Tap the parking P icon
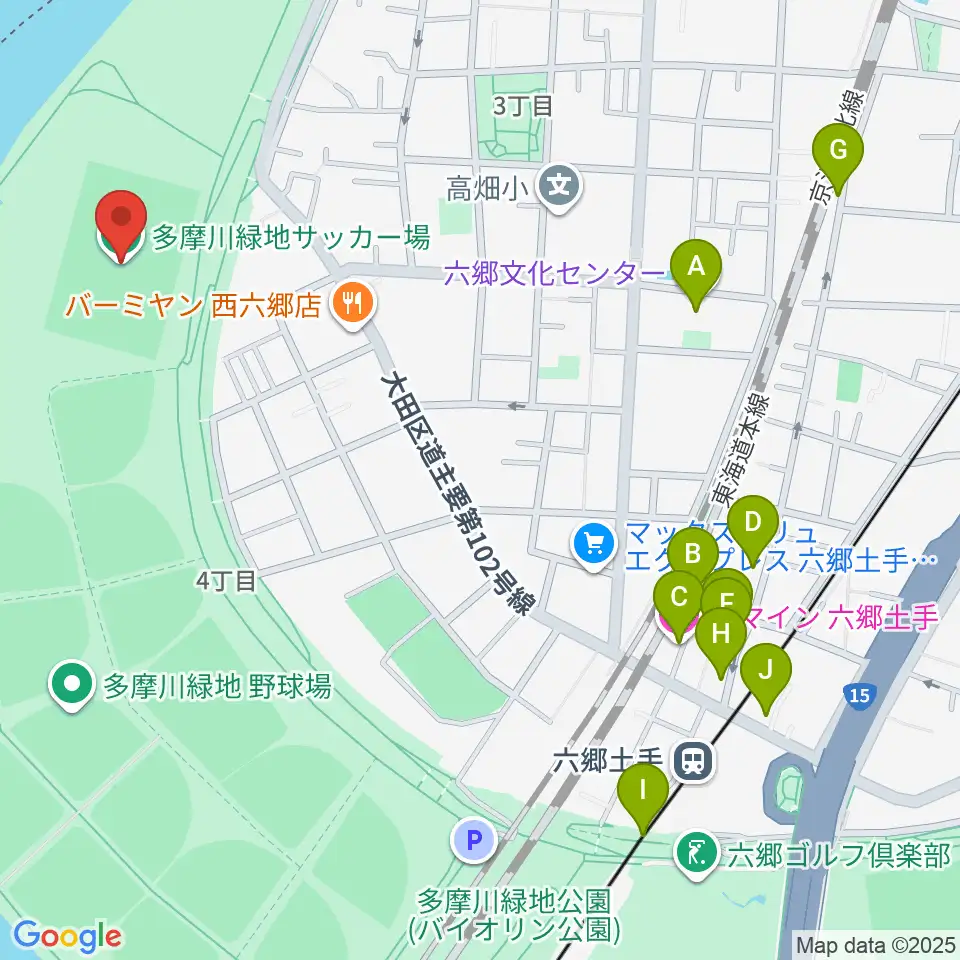 click(474, 840)
